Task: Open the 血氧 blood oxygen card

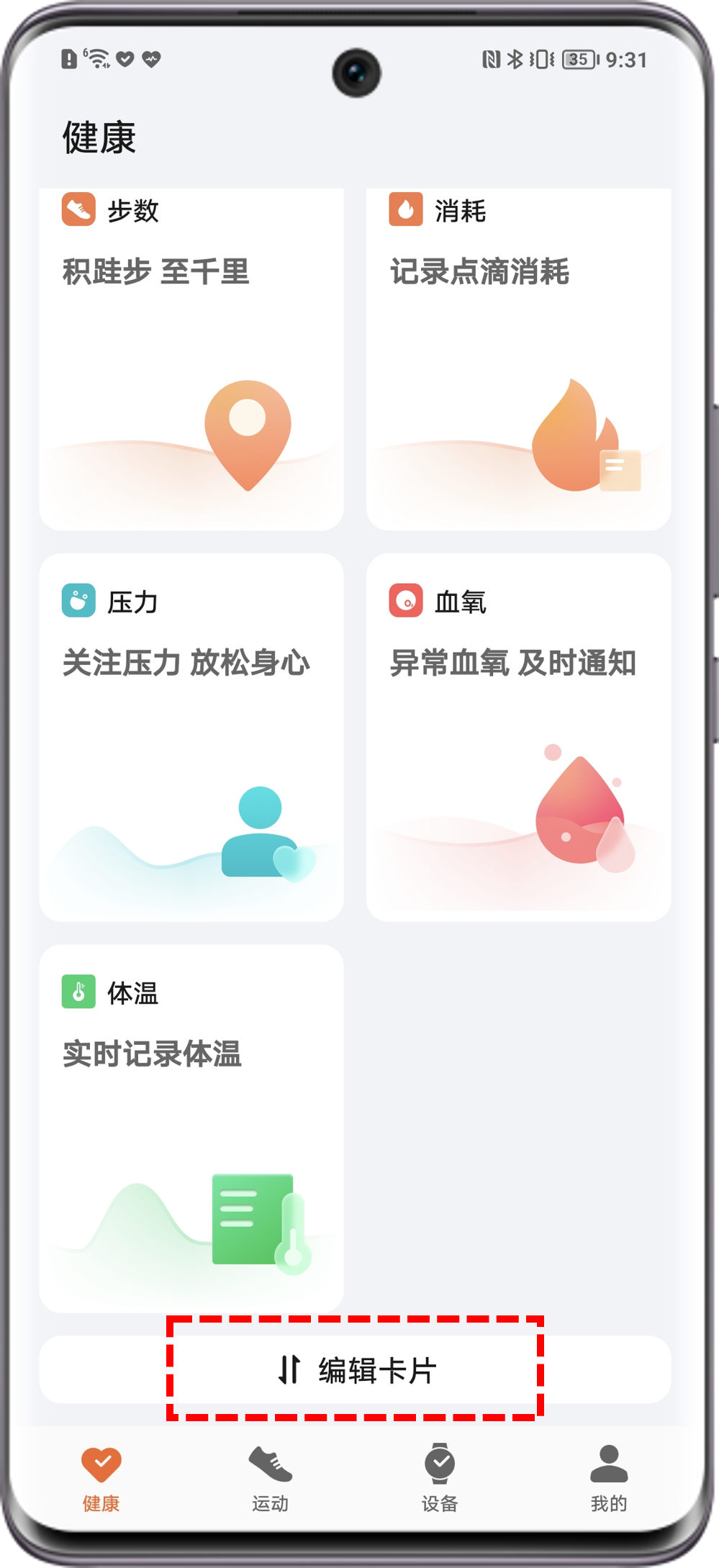Action: [518, 737]
